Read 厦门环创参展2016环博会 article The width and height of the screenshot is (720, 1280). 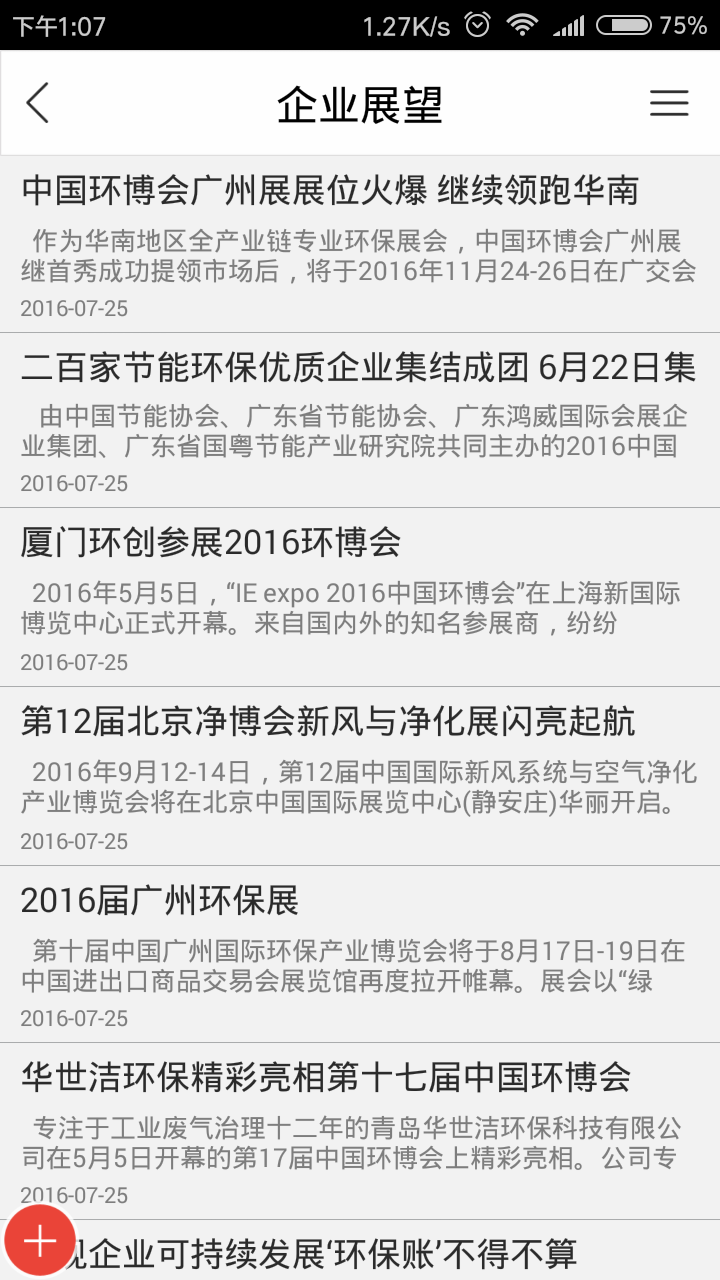point(211,542)
